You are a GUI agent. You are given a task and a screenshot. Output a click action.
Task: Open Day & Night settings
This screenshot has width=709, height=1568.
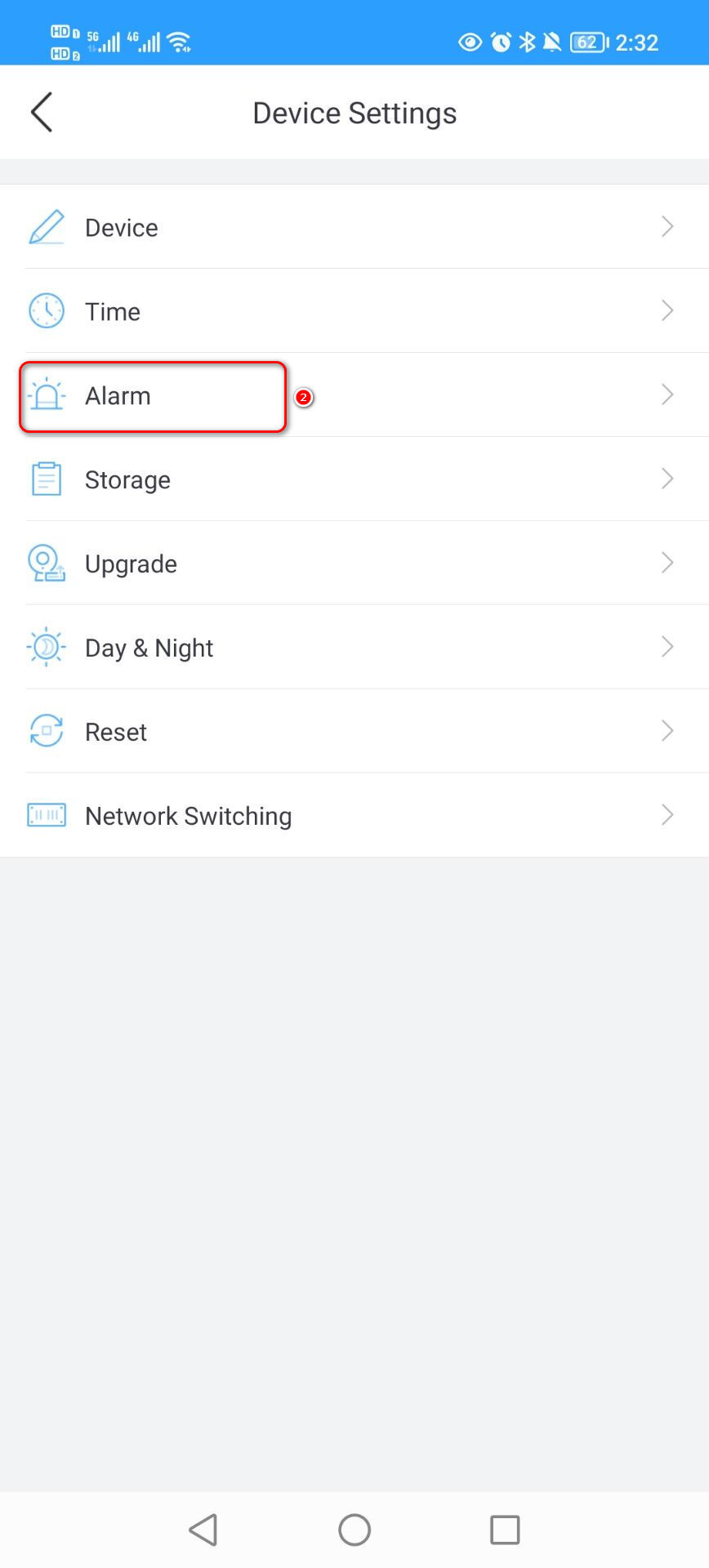point(354,648)
